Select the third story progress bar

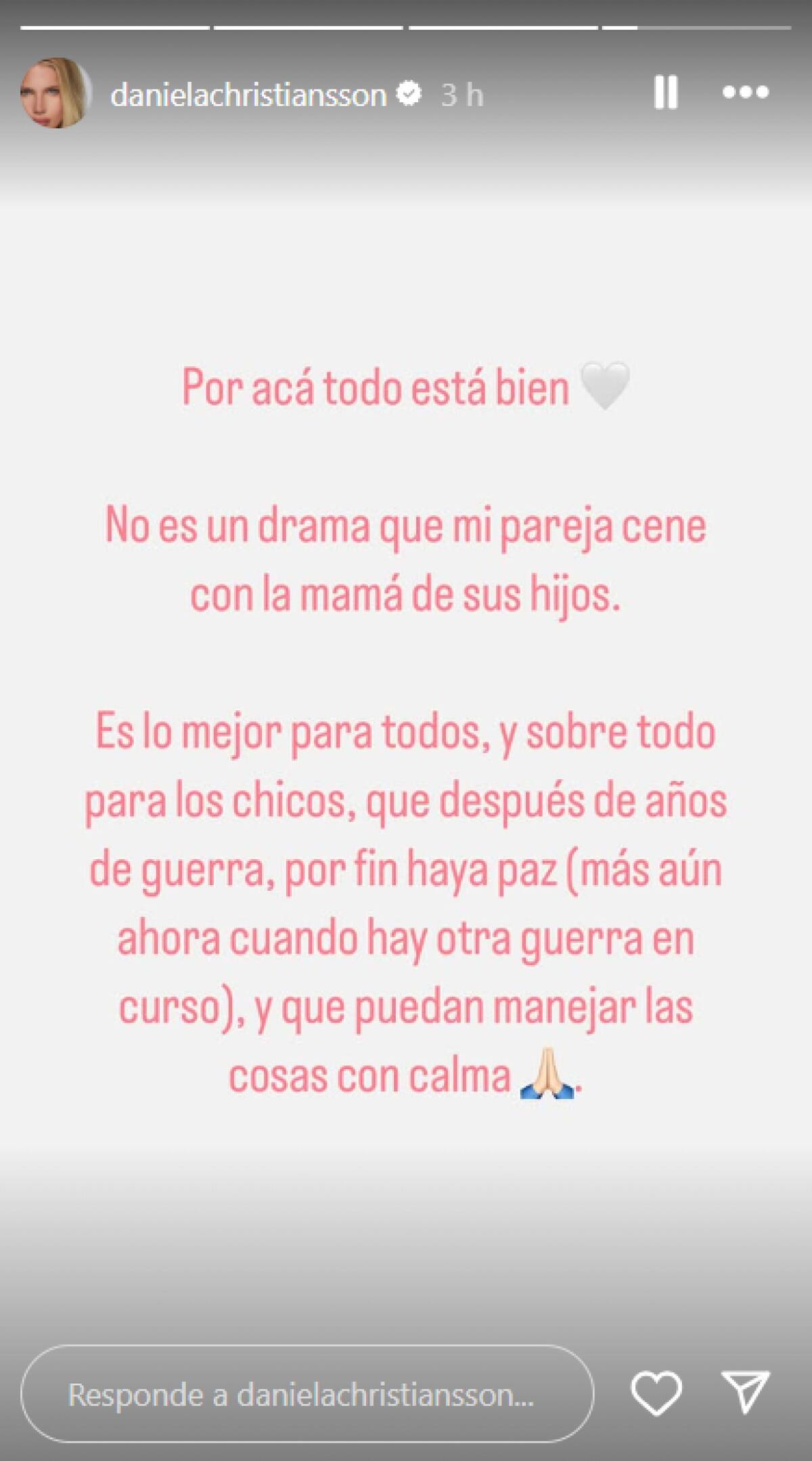pos(504,28)
